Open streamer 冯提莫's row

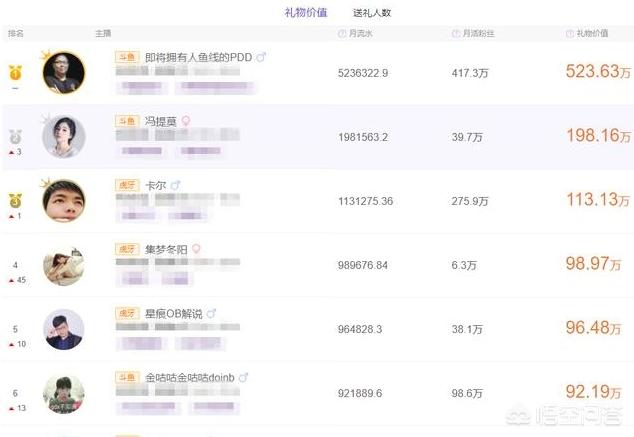coord(160,121)
